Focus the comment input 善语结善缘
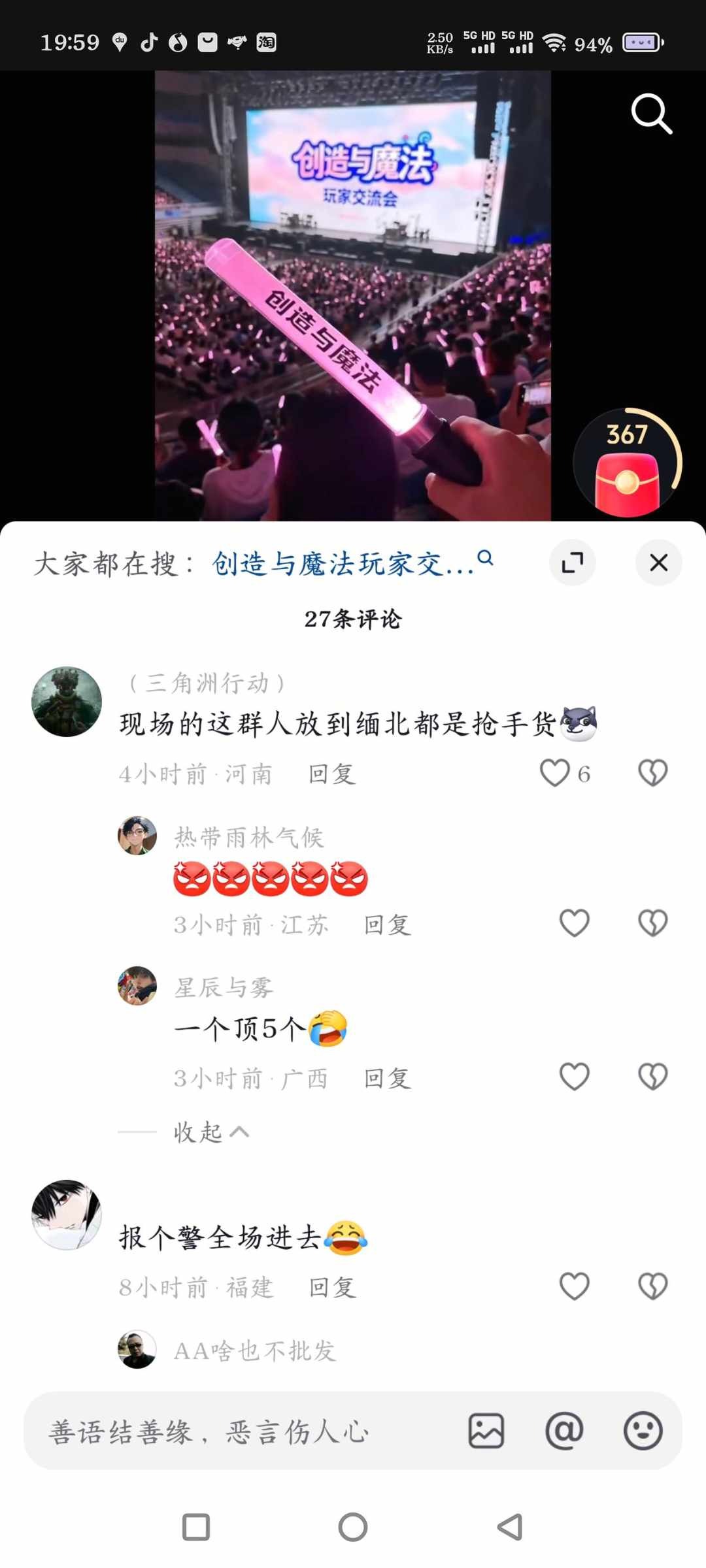This screenshot has width=706, height=1568. click(242, 1431)
